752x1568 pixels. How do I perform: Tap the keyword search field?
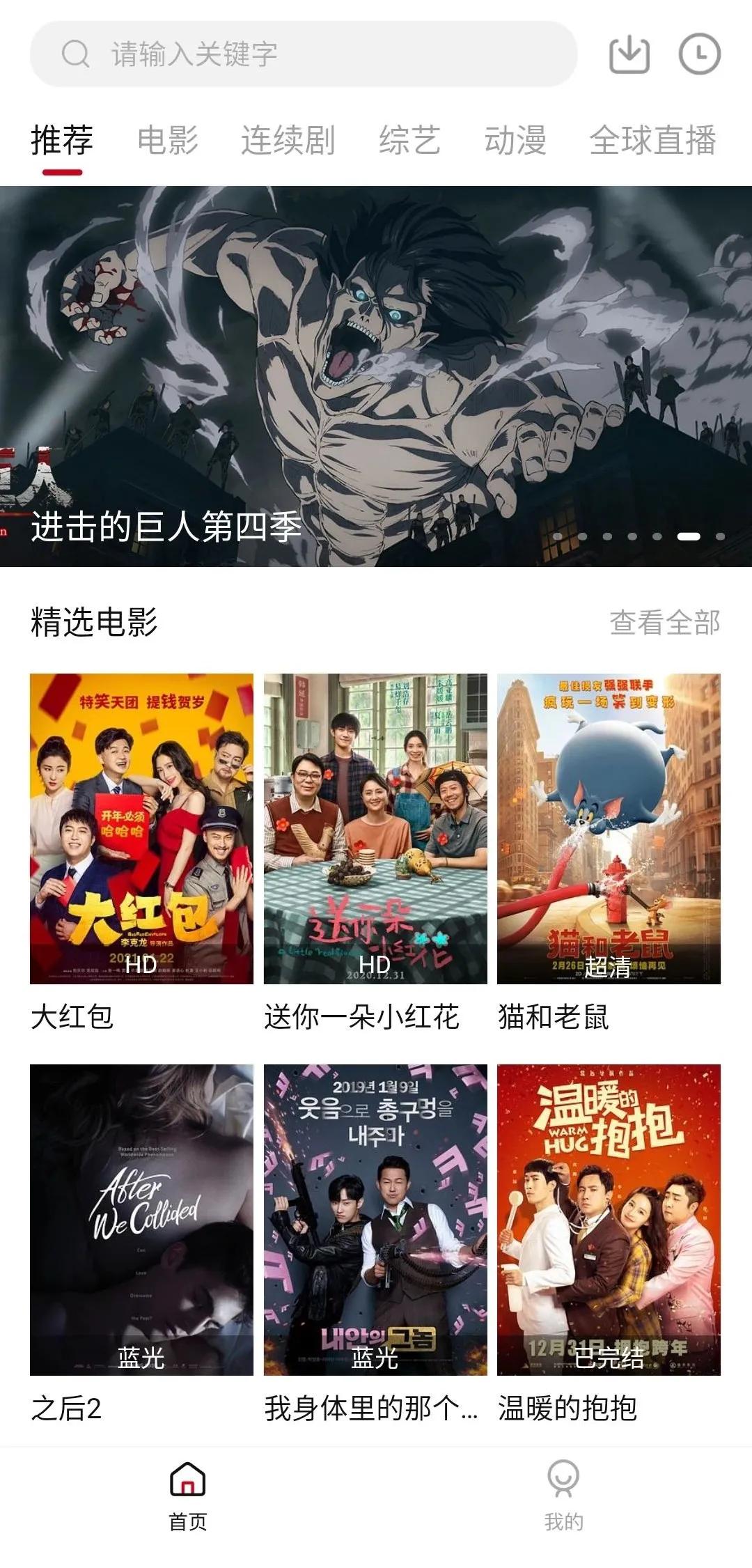(x=304, y=54)
